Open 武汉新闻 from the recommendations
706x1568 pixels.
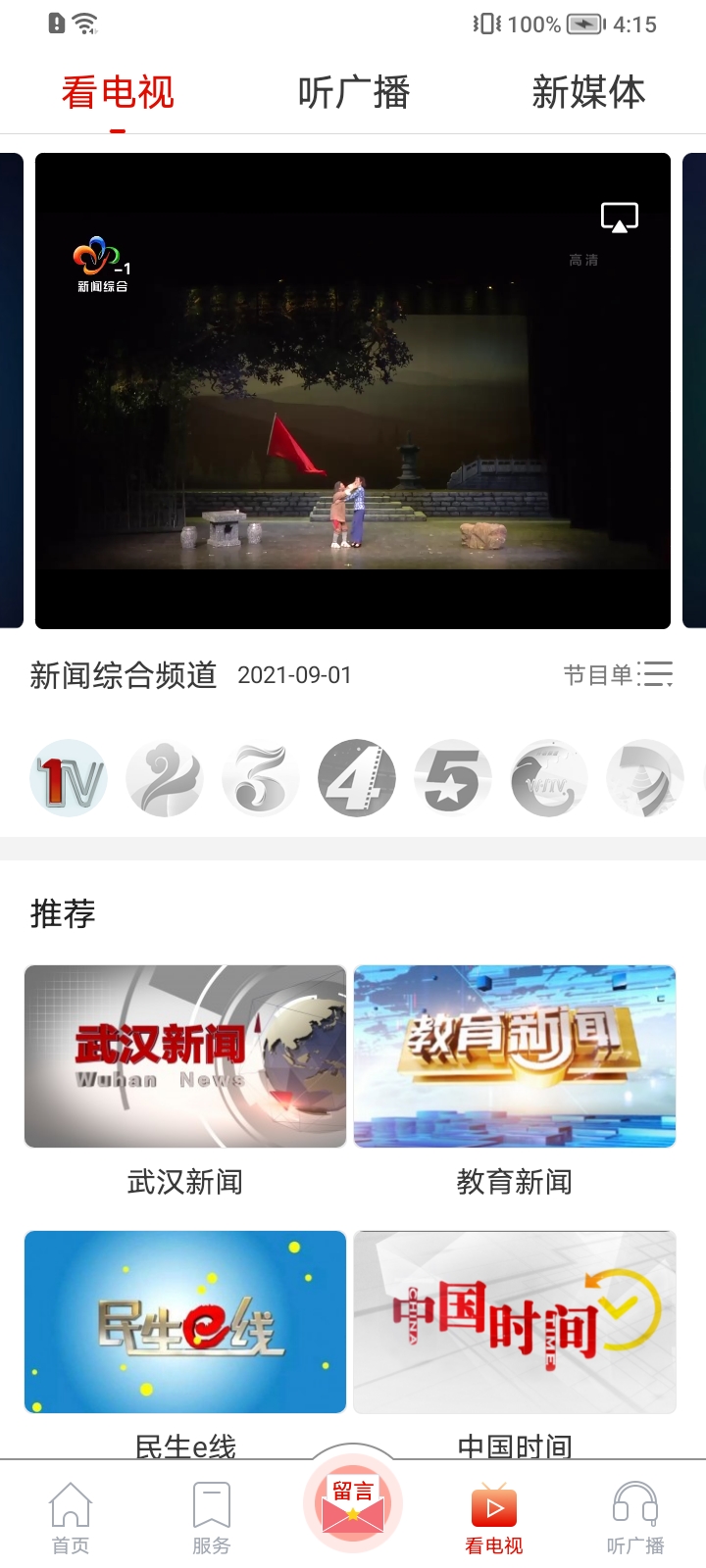click(x=184, y=1056)
